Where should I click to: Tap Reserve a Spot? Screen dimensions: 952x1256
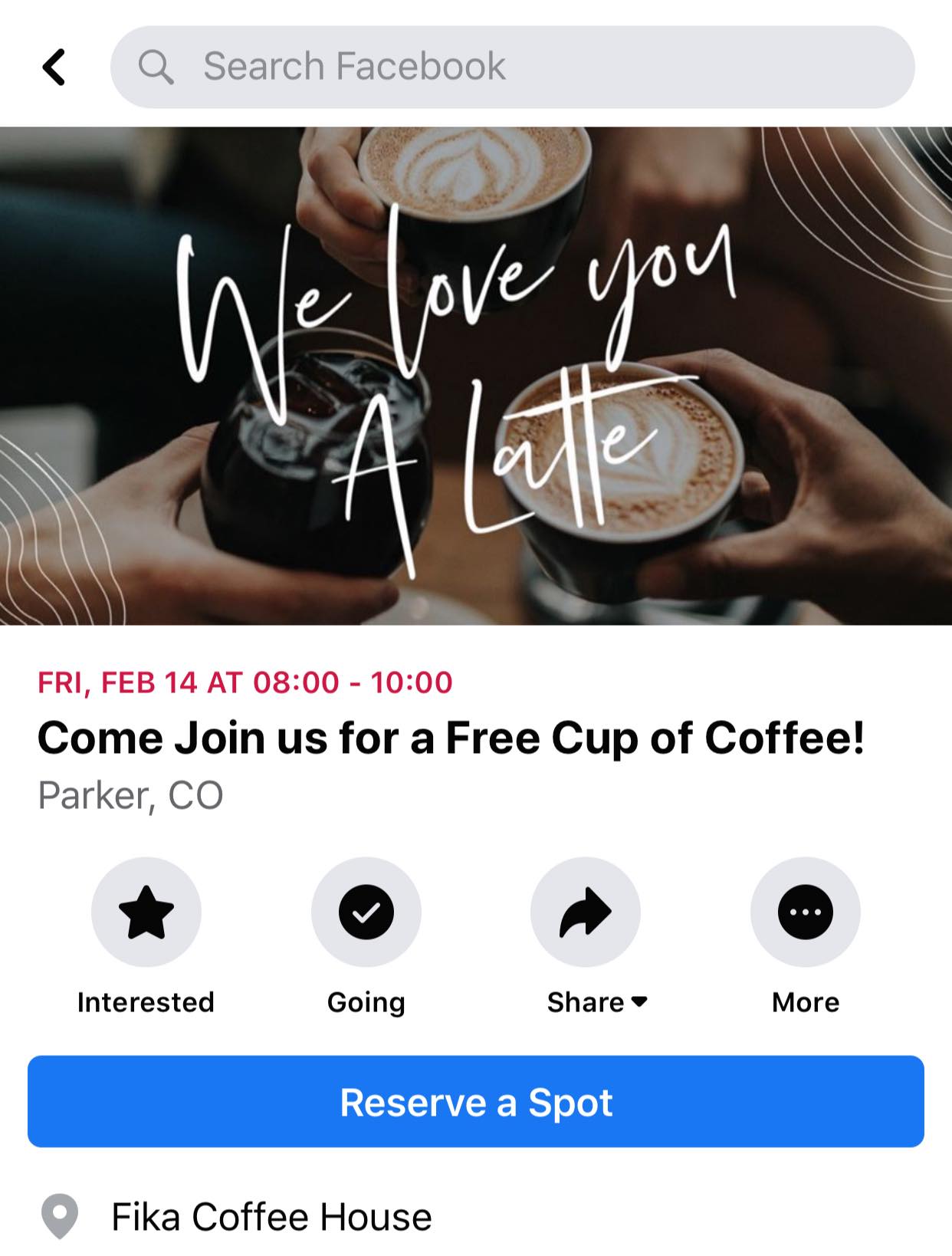click(475, 1102)
